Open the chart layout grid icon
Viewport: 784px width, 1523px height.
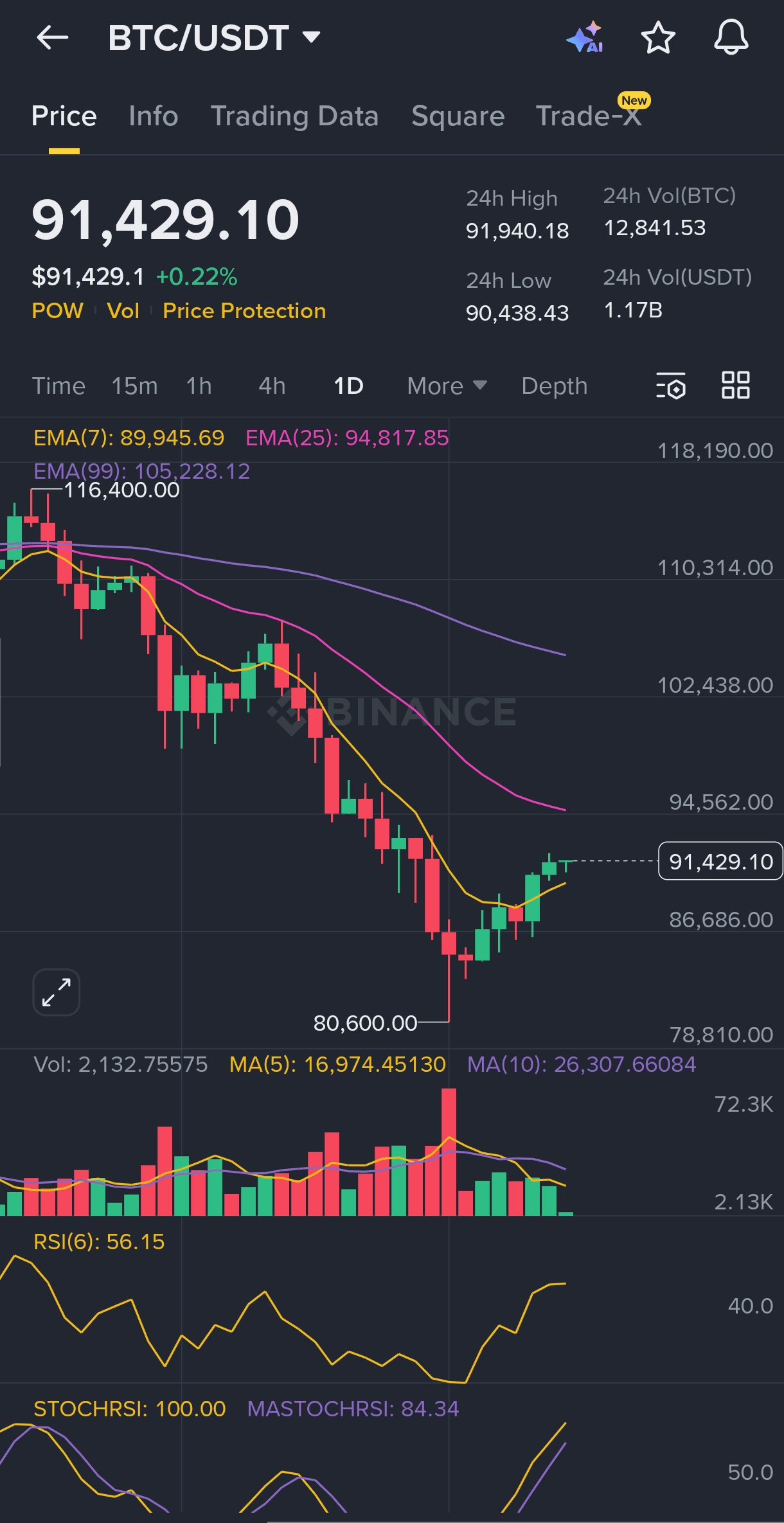(735, 386)
